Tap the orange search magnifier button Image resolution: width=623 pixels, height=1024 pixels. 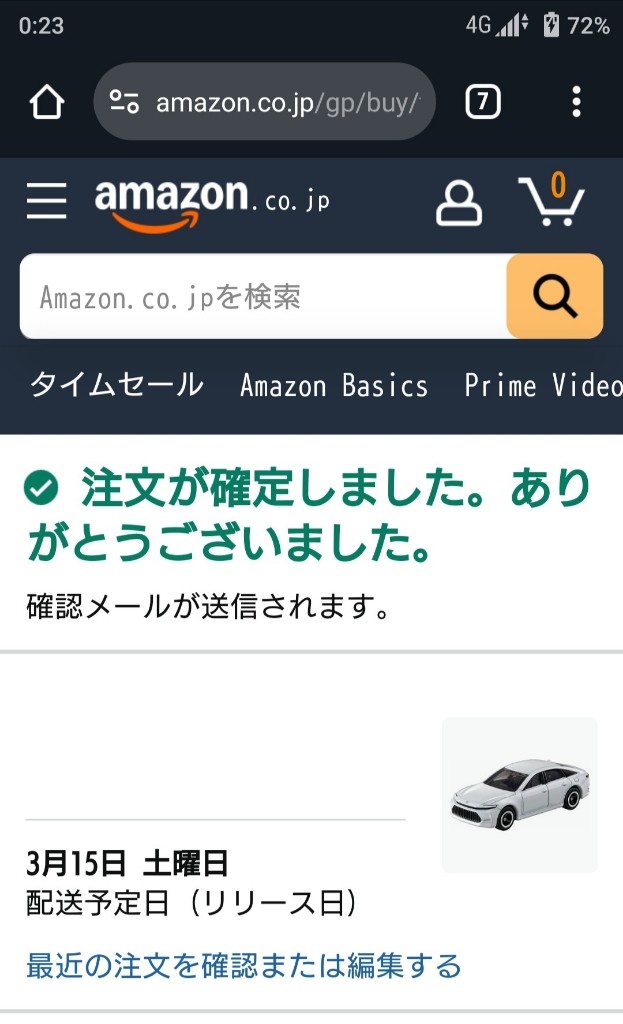[554, 297]
